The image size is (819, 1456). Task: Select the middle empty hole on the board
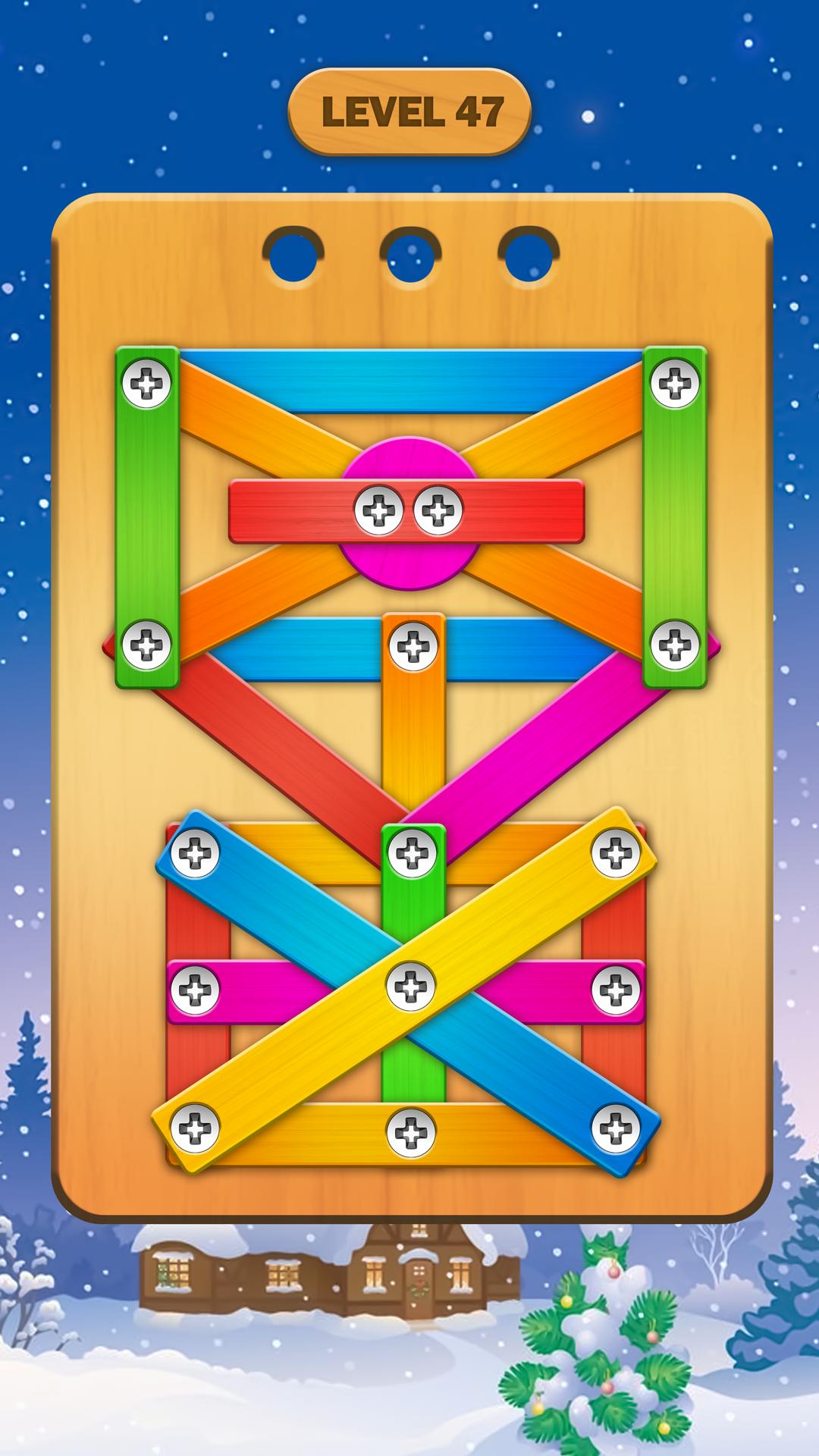click(x=411, y=256)
